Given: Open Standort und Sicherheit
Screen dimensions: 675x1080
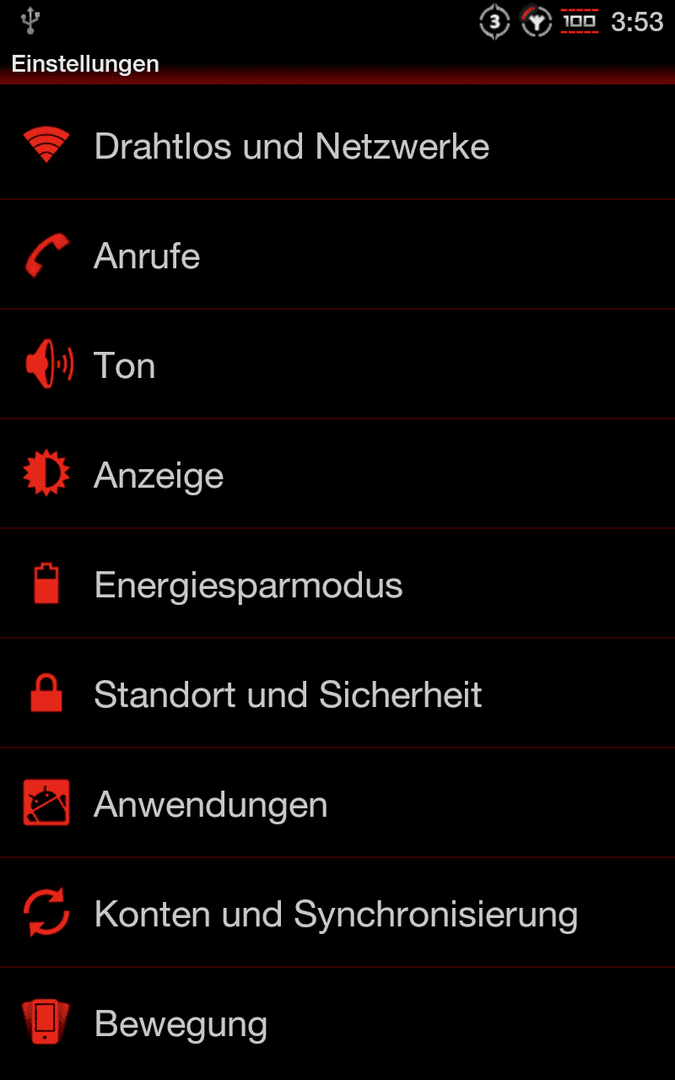Looking at the screenshot, I should point(338,693).
